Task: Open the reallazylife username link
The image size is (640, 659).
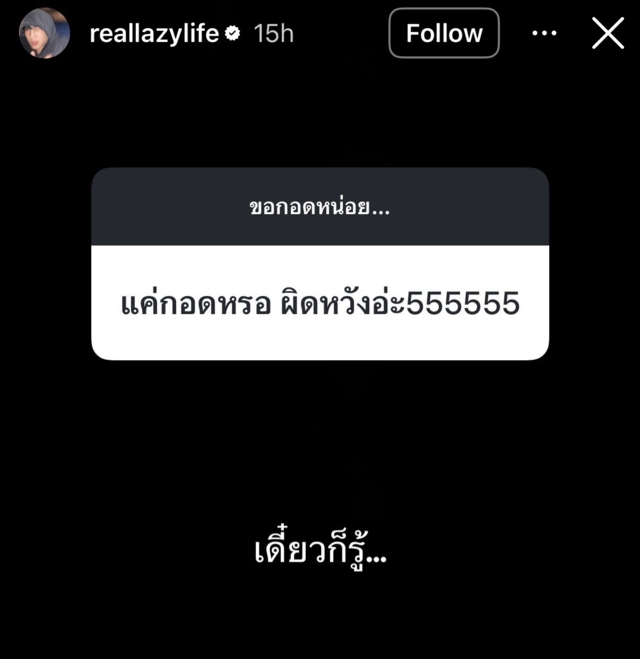Action: tap(153, 33)
